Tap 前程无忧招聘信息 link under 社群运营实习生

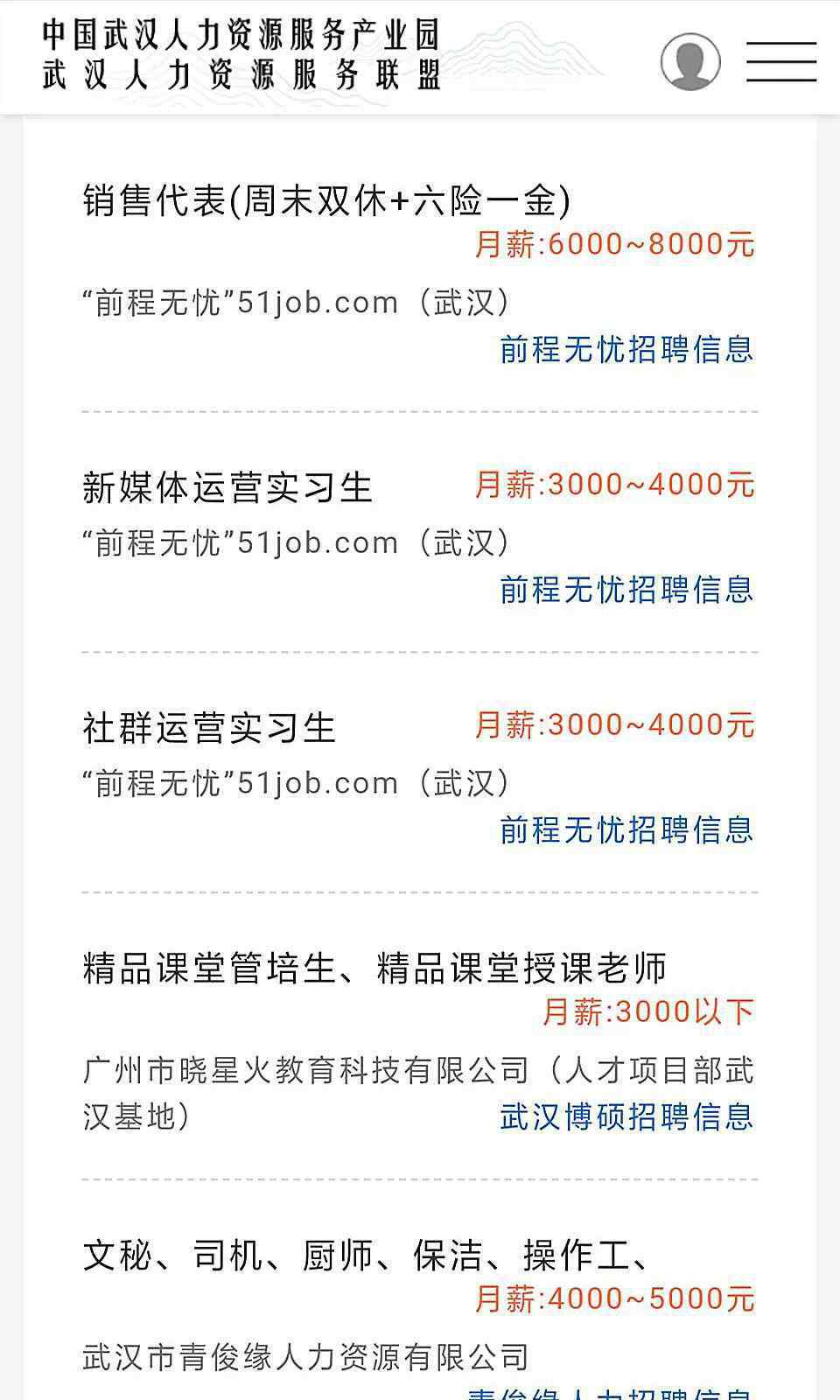[x=626, y=829]
